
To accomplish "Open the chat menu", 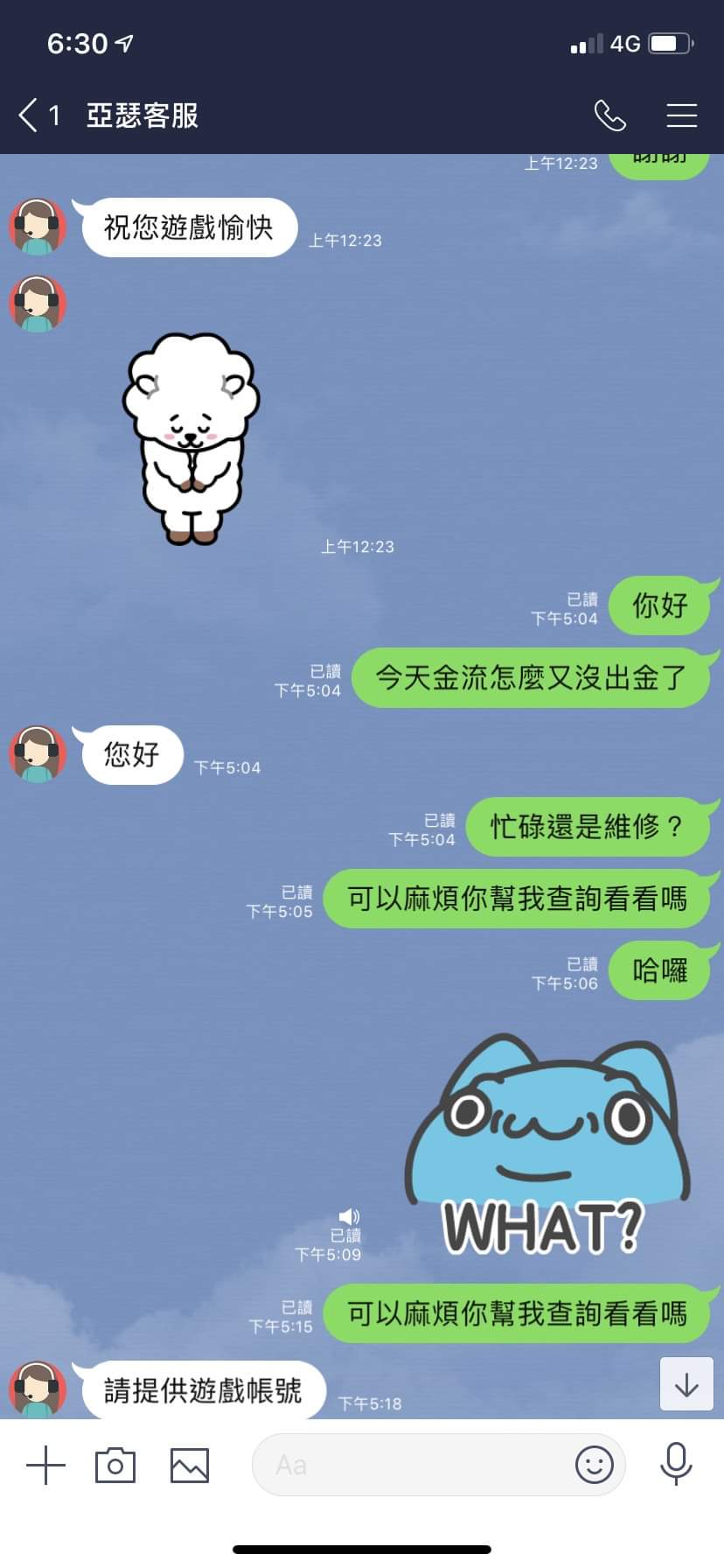I will (681, 115).
